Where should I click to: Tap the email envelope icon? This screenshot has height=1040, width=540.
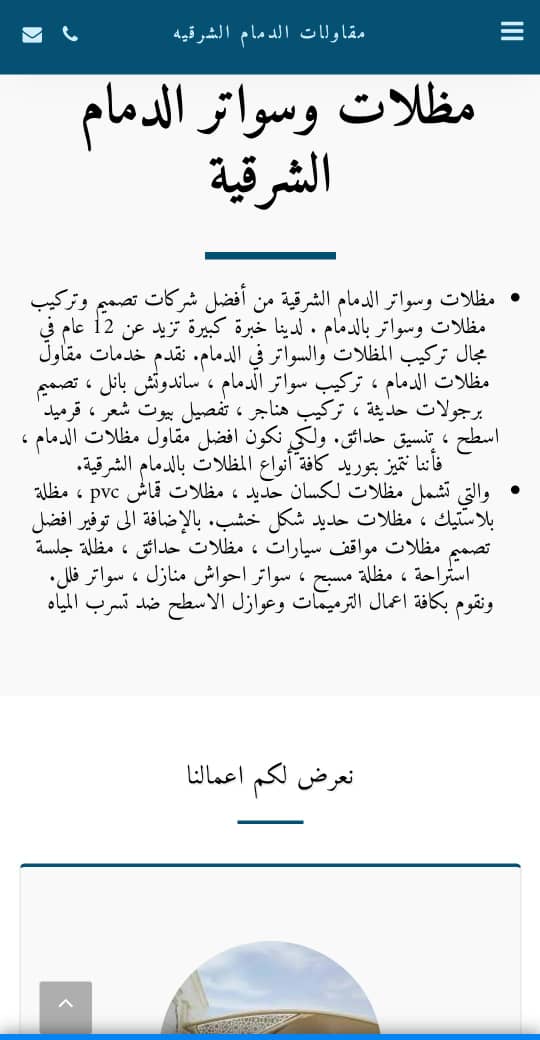32,35
